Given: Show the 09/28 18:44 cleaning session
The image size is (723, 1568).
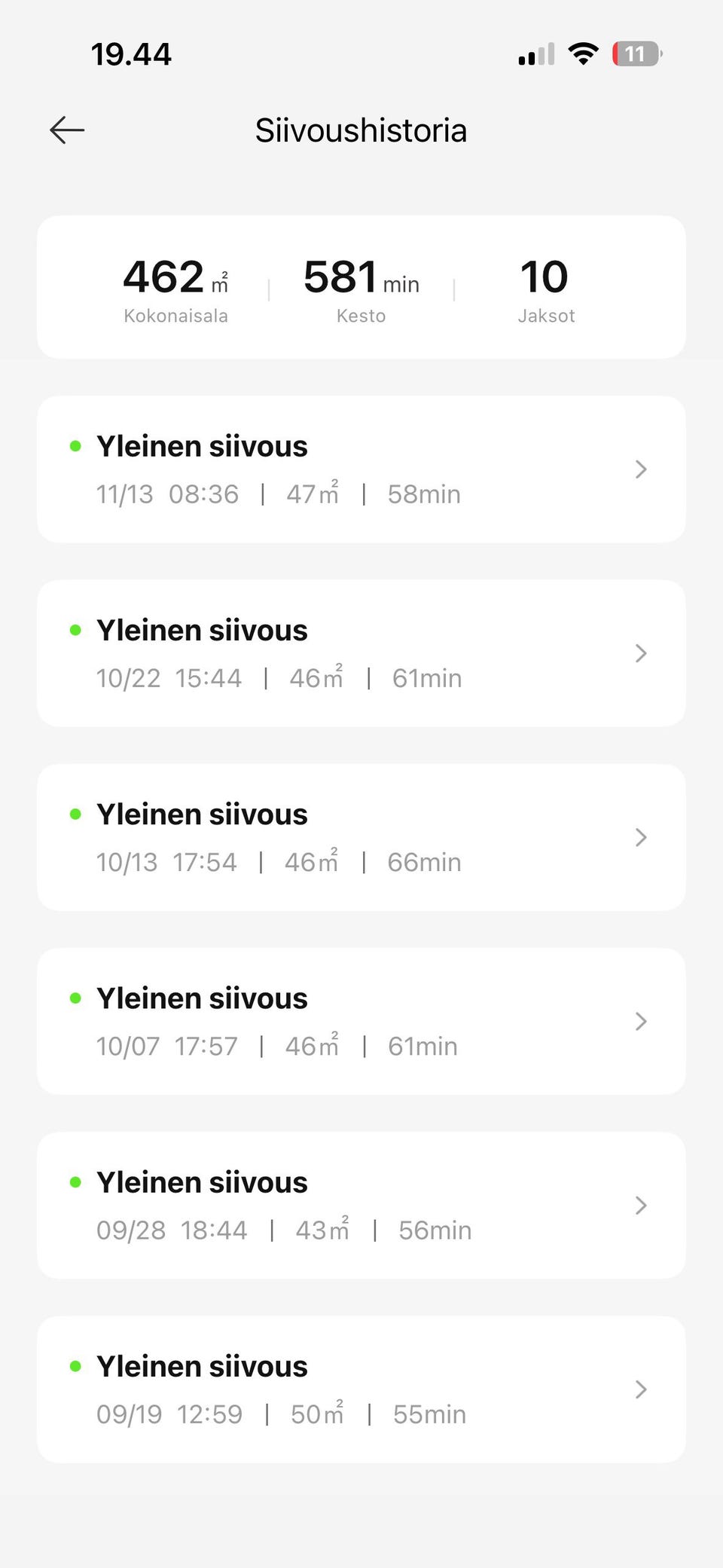Looking at the screenshot, I should [361, 1205].
